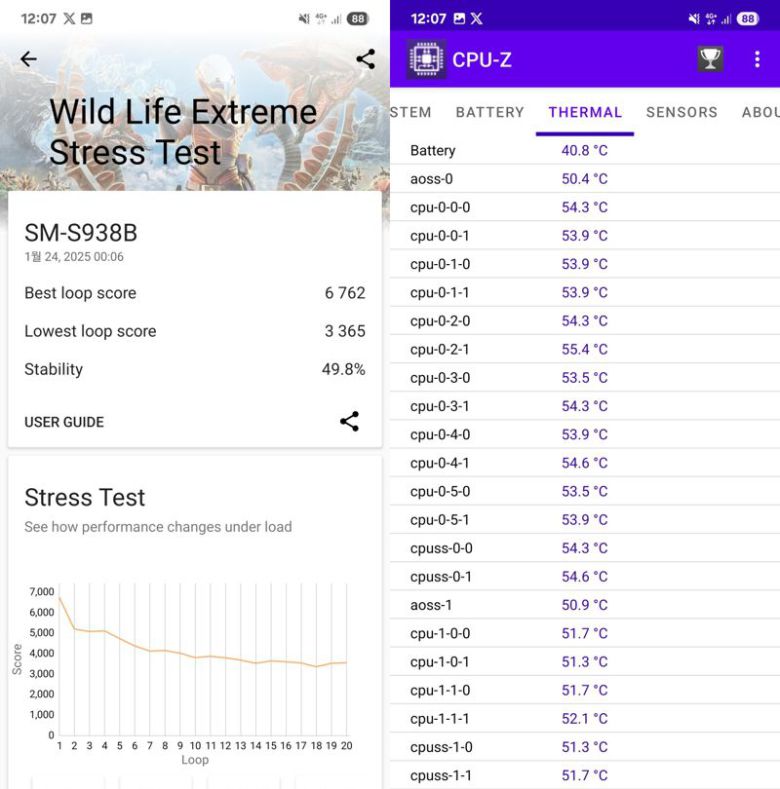Open the Sensors tab
Screen dimensions: 780x789
pyautogui.click(x=682, y=112)
